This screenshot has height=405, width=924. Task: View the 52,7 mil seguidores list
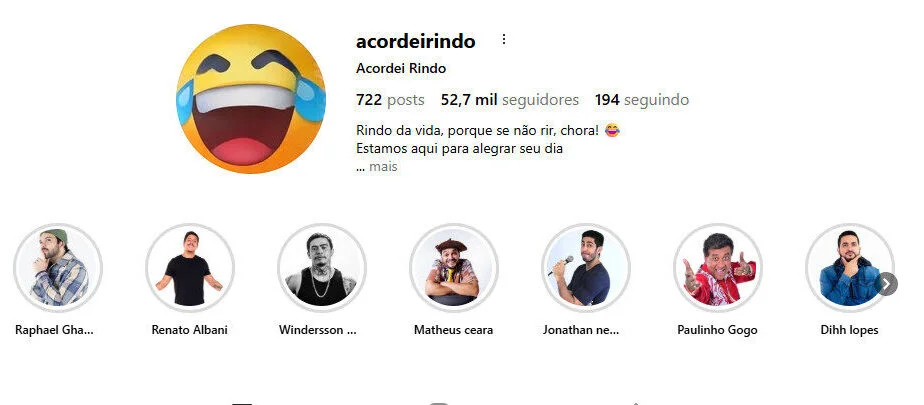coord(510,100)
